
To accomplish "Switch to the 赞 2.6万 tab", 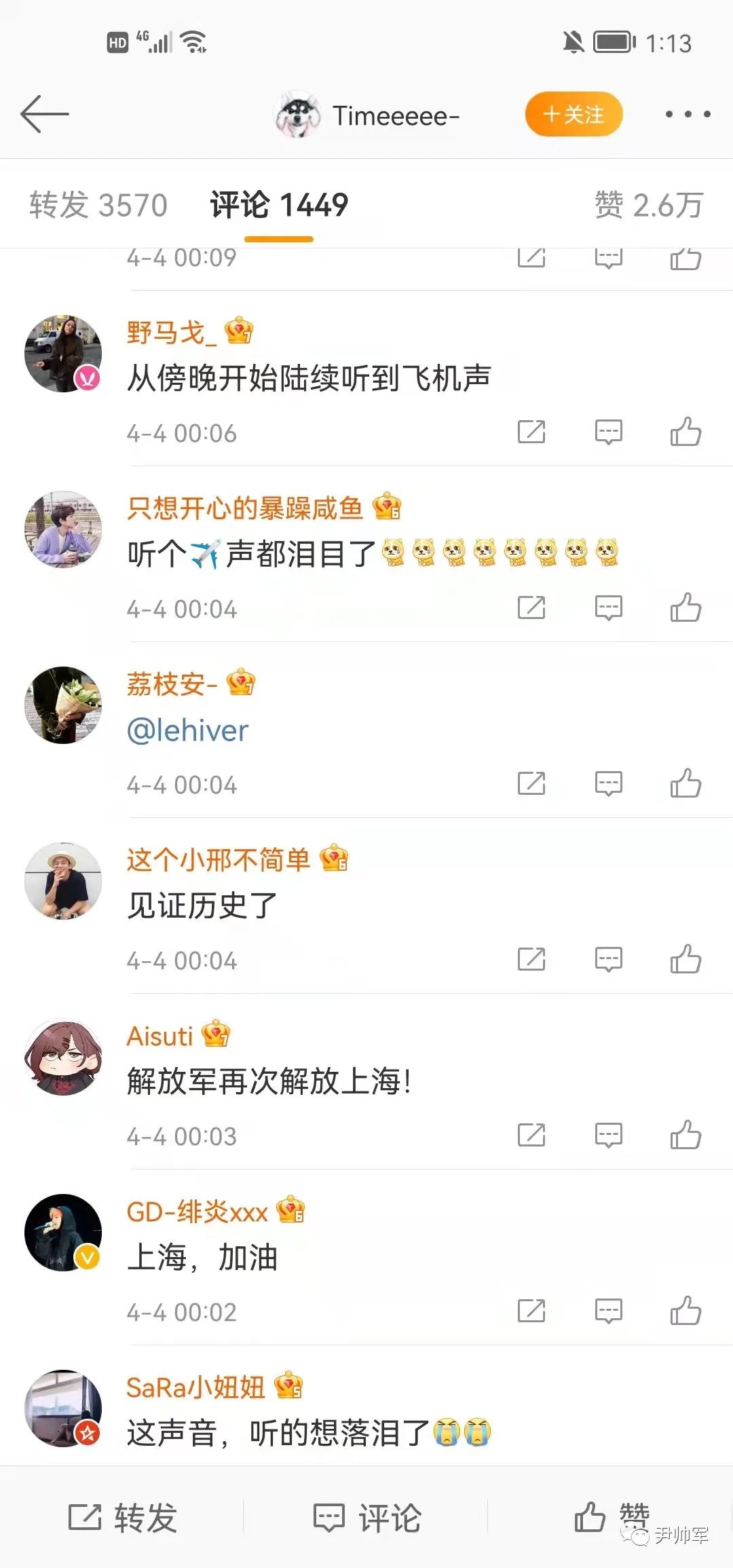I will click(648, 205).
